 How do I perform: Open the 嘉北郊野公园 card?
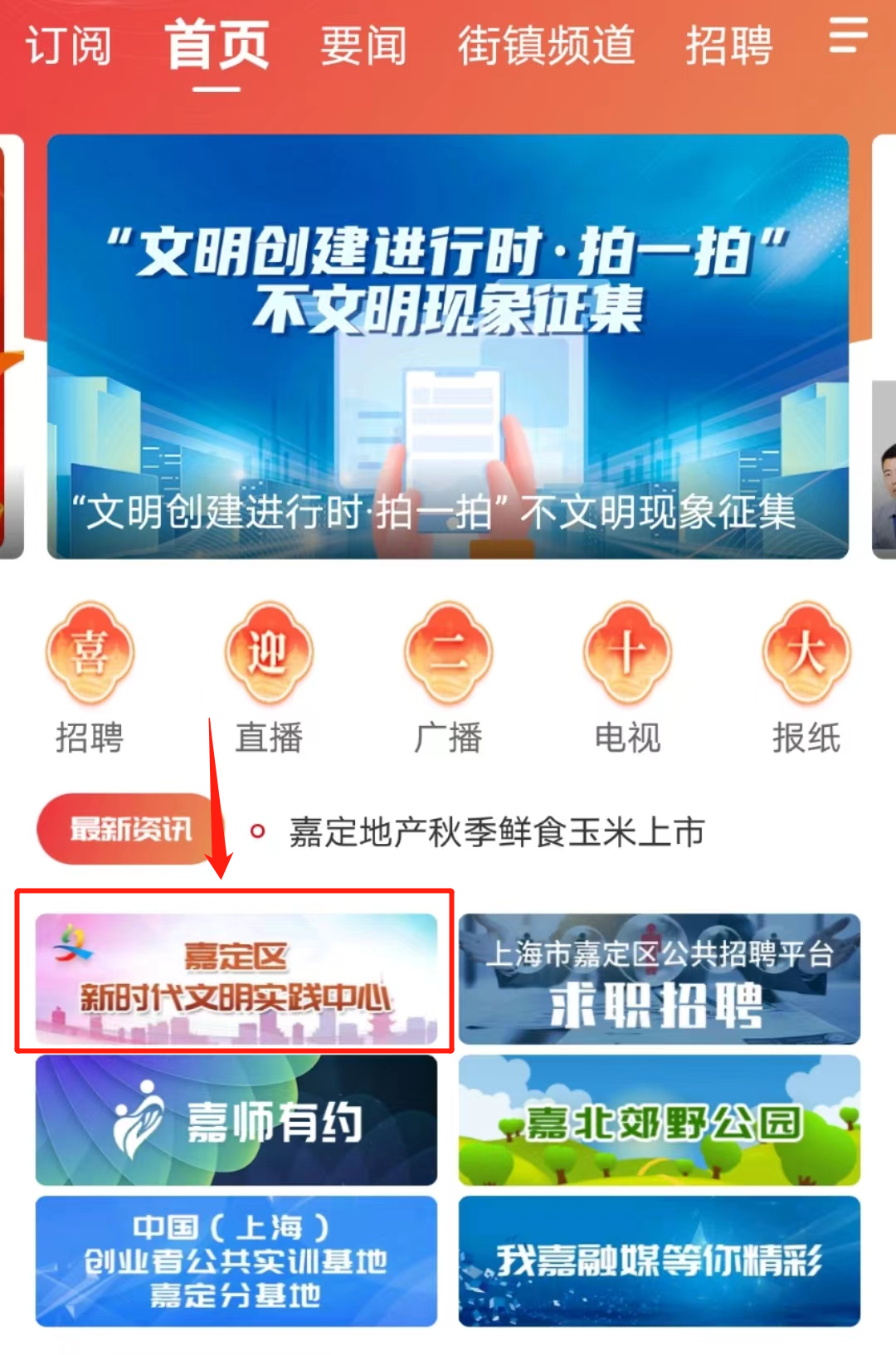[659, 1120]
